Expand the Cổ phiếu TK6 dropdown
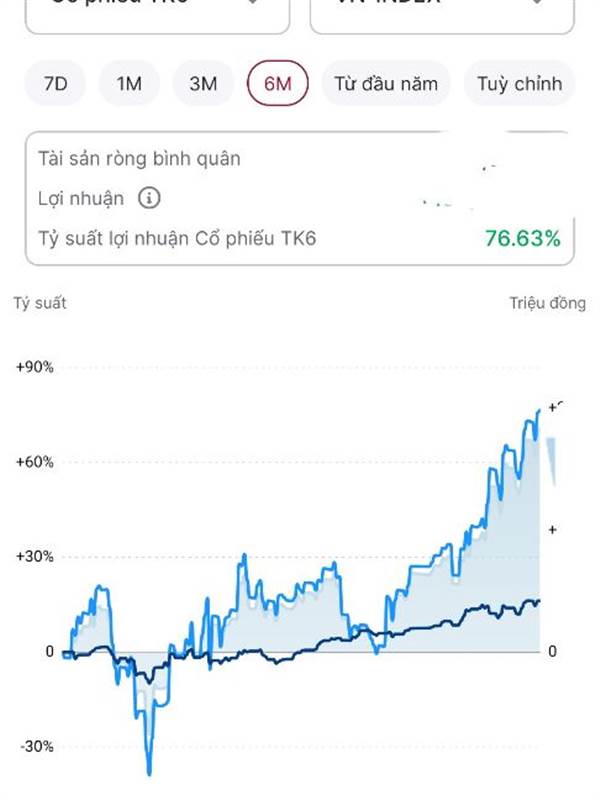 (x=157, y=12)
